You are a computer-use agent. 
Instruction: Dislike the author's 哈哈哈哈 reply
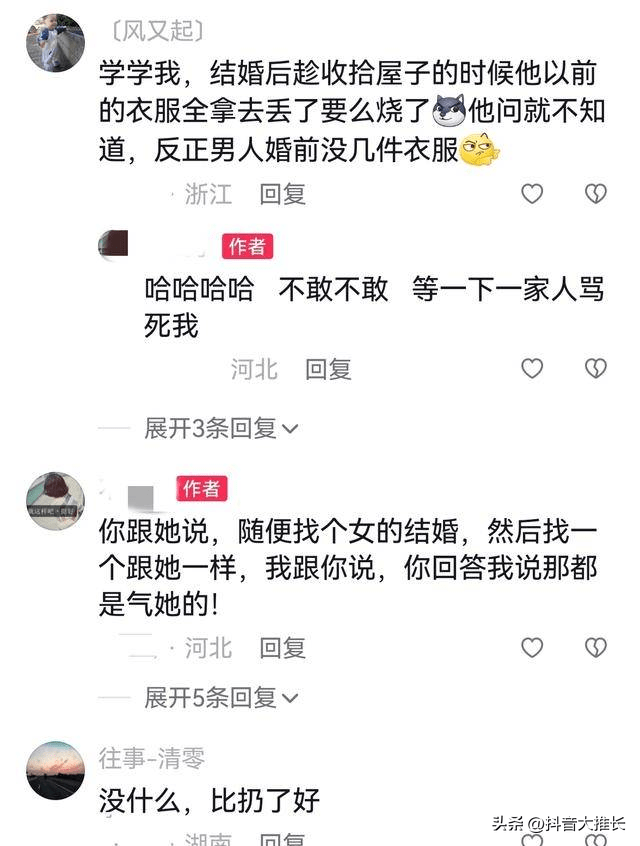(596, 369)
